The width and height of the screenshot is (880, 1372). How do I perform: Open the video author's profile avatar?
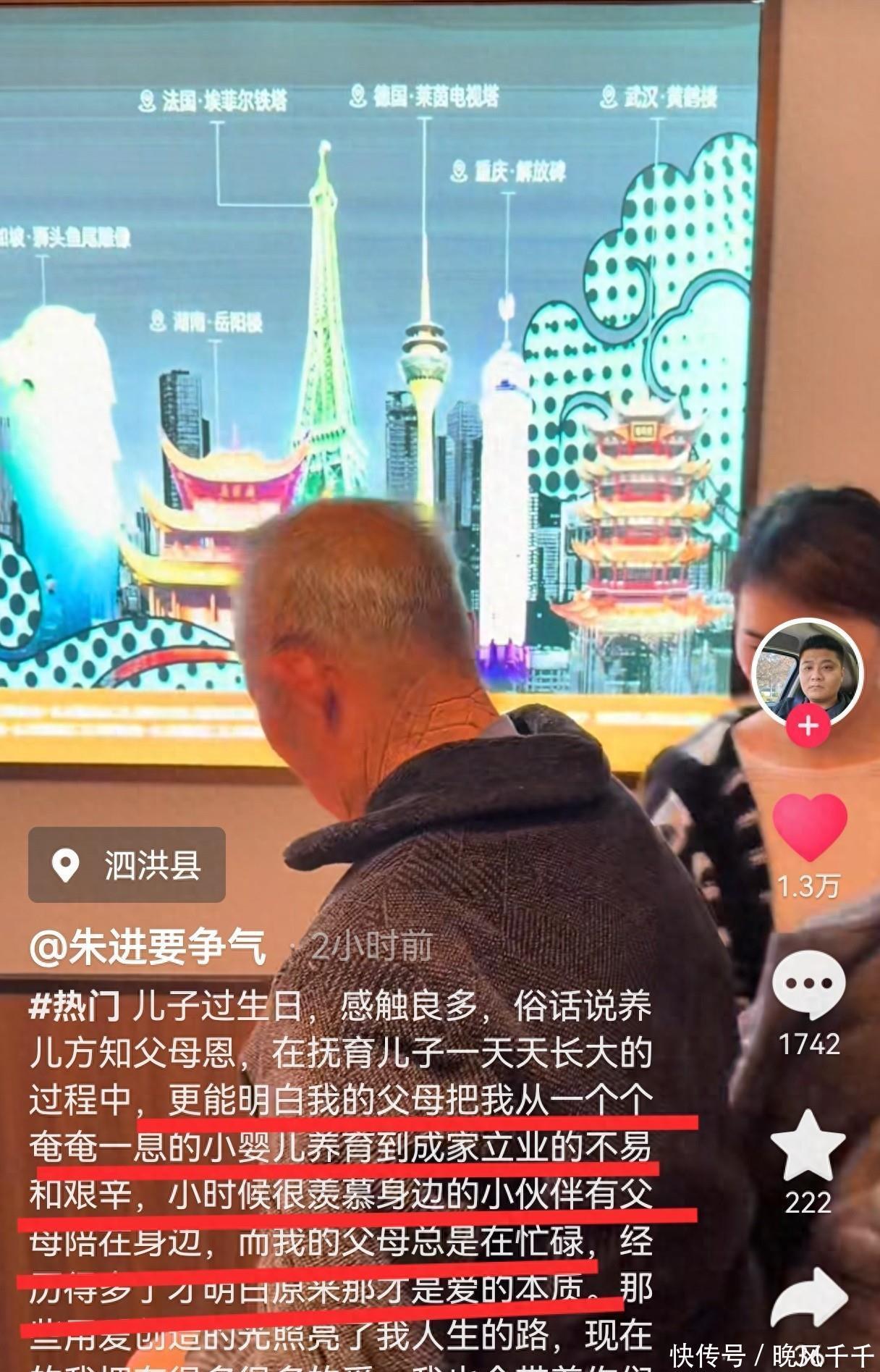[x=808, y=671]
